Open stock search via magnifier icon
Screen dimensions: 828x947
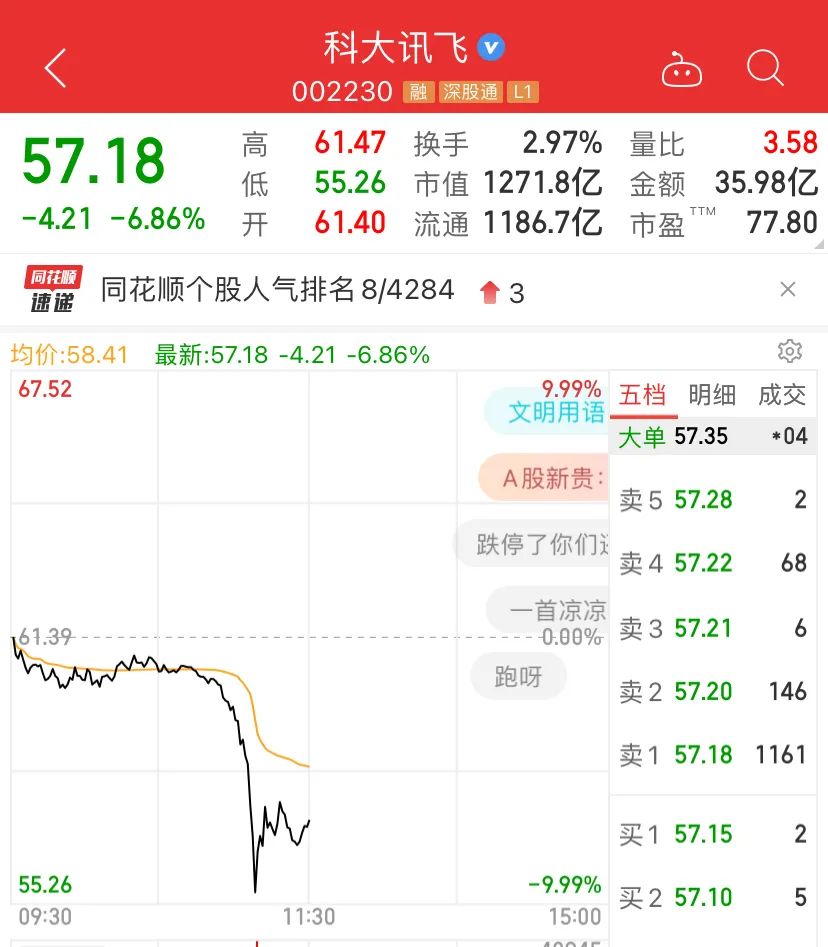(x=765, y=69)
